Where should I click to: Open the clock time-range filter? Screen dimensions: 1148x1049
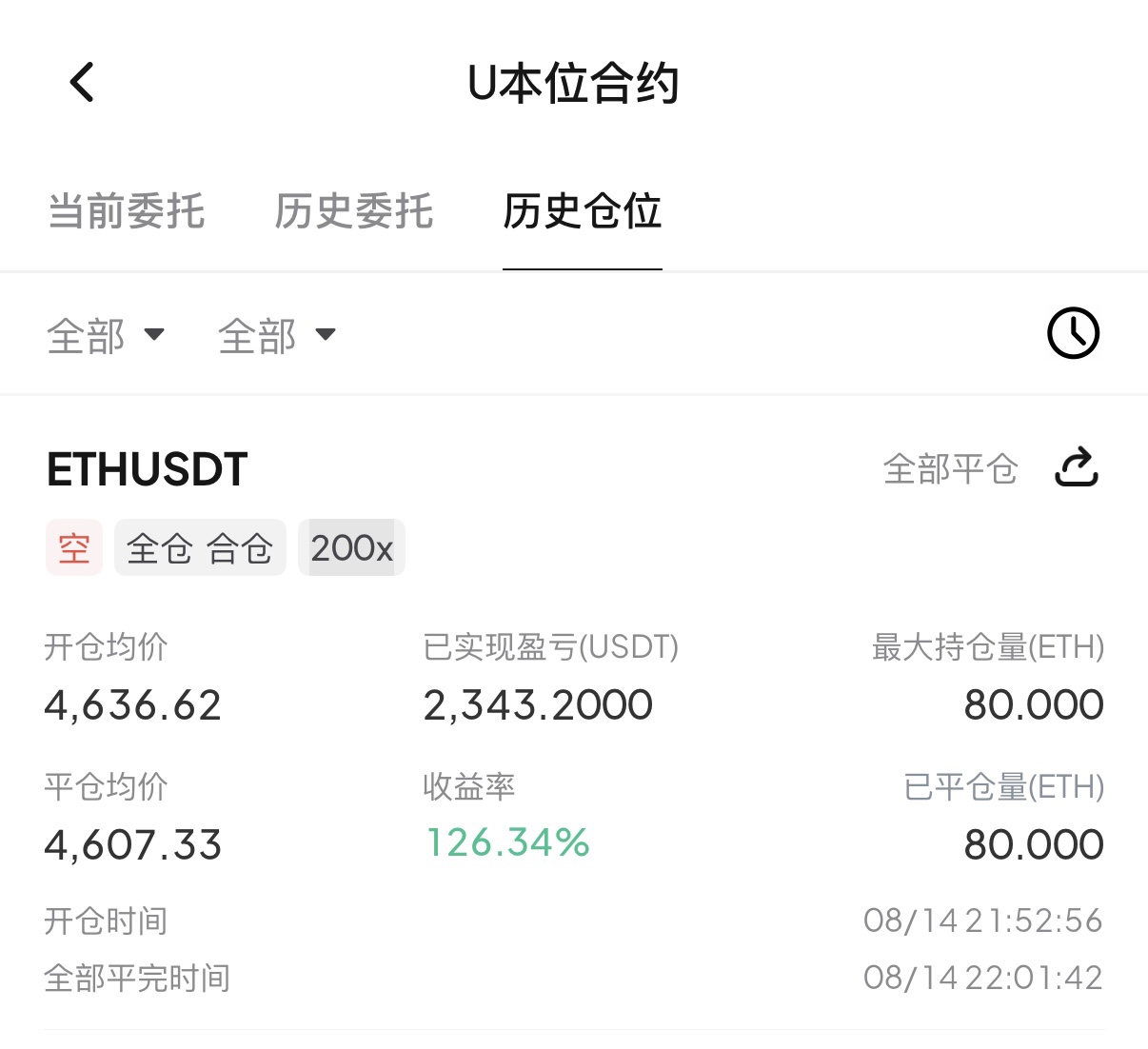click(x=1073, y=333)
